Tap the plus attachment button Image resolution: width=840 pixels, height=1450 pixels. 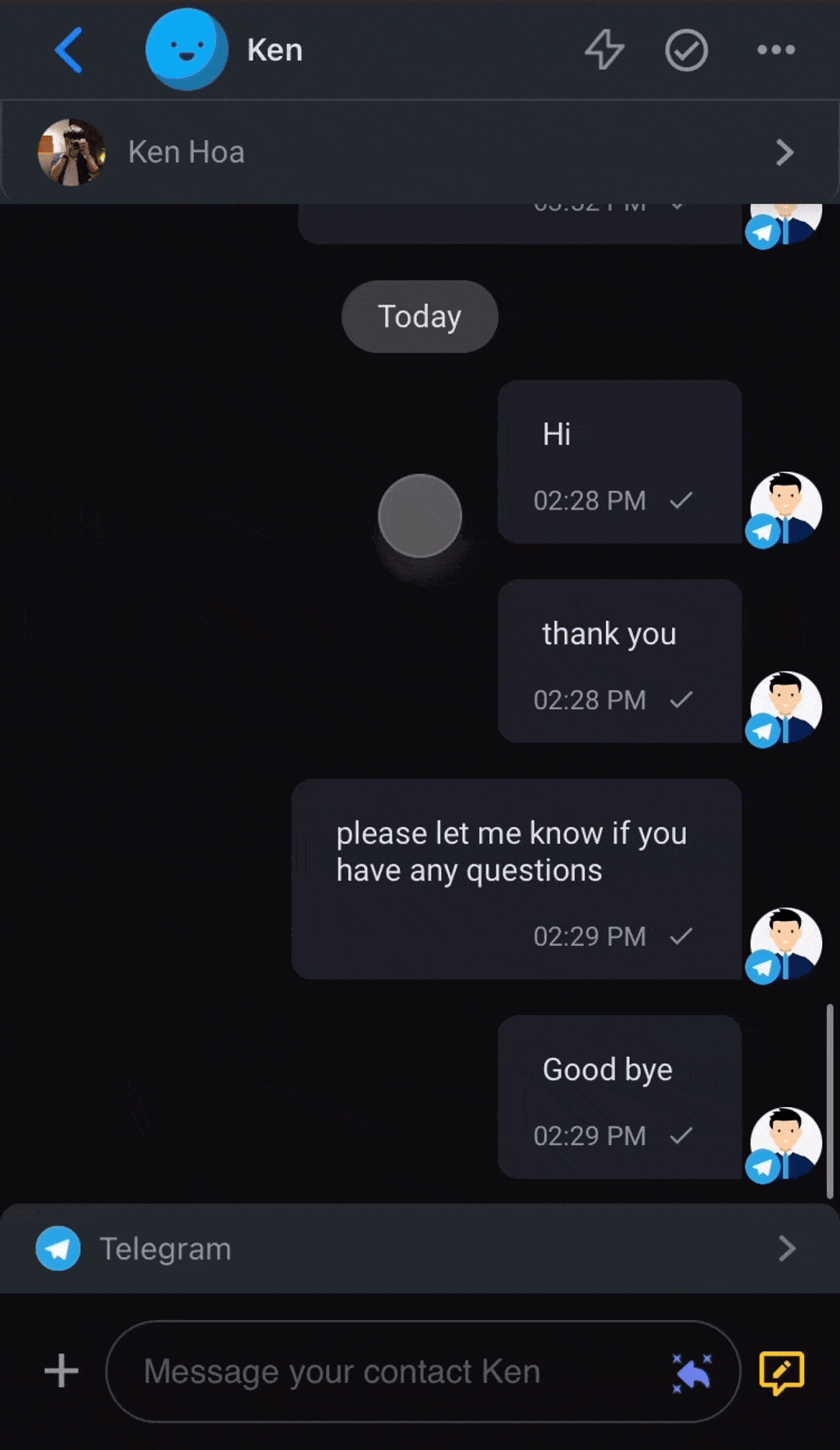click(x=61, y=1371)
